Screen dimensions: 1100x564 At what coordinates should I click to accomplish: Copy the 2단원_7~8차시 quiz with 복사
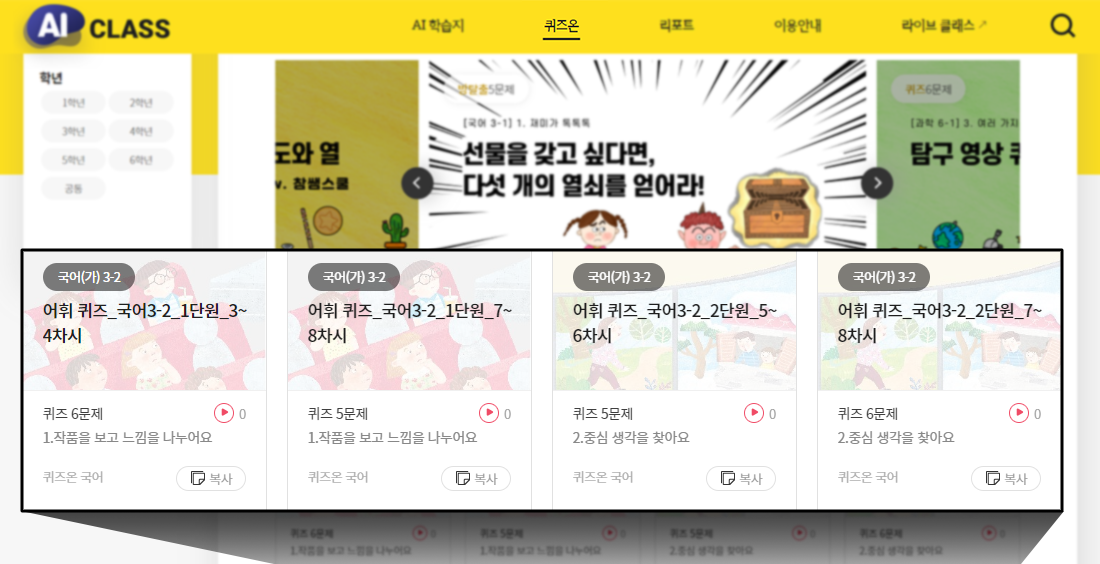pos(1005,479)
